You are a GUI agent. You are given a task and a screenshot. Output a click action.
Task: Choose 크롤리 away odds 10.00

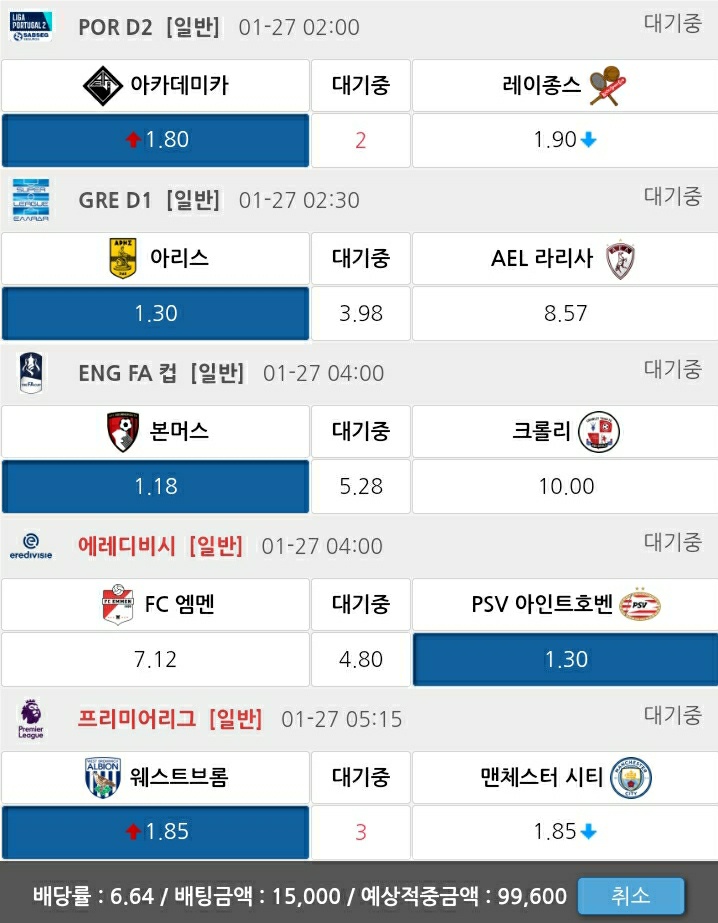click(x=565, y=486)
